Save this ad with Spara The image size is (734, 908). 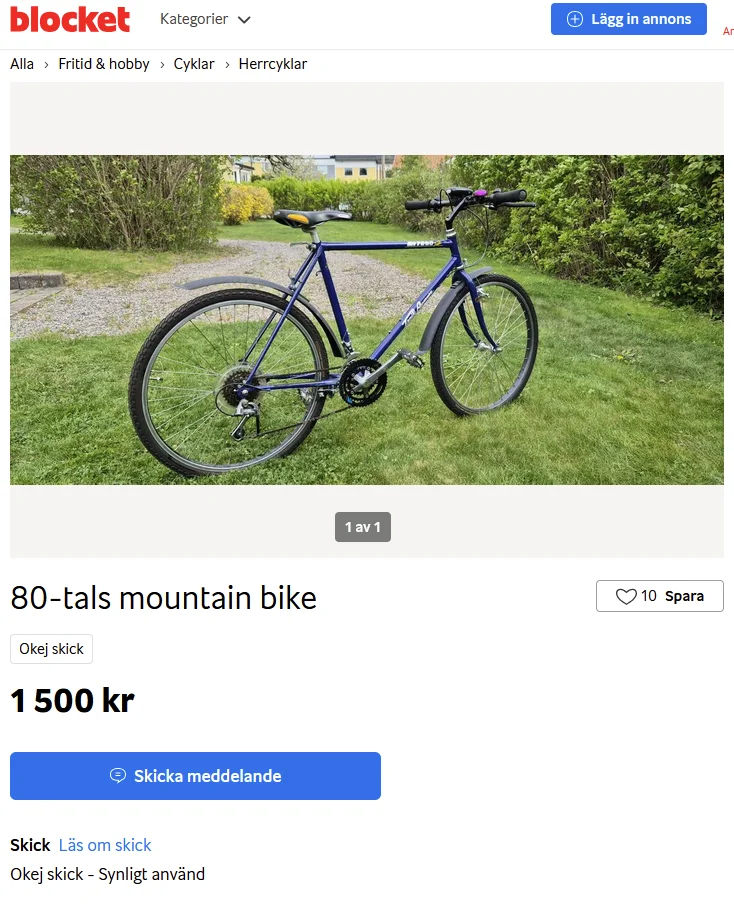point(659,596)
